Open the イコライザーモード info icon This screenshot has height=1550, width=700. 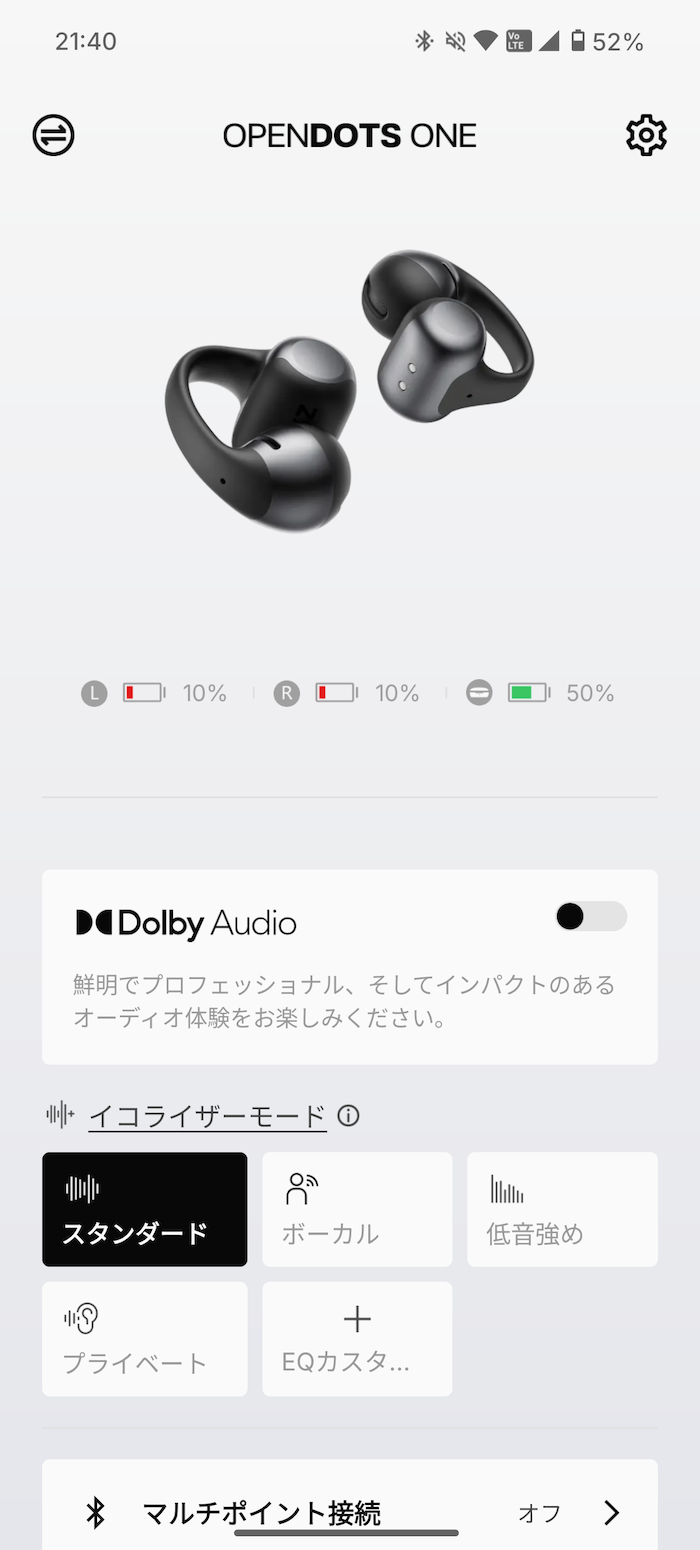(x=348, y=1115)
